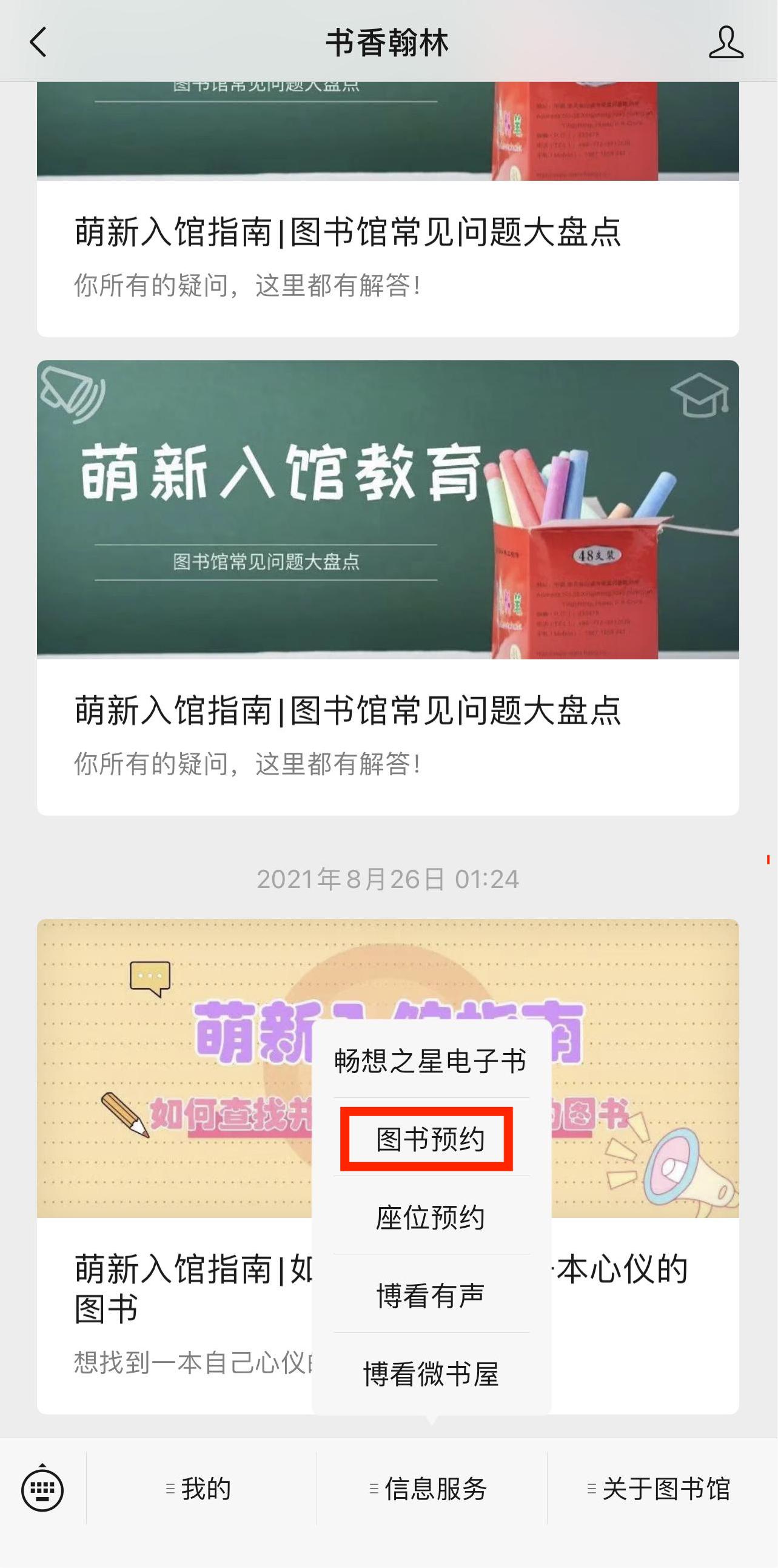Select 畅想之星电子书 from popup
The image size is (778, 1568).
tap(431, 1061)
